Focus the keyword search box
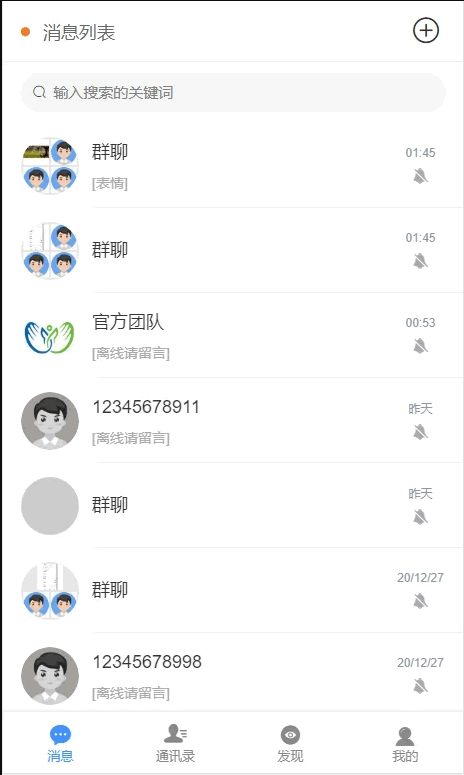 tap(233, 92)
